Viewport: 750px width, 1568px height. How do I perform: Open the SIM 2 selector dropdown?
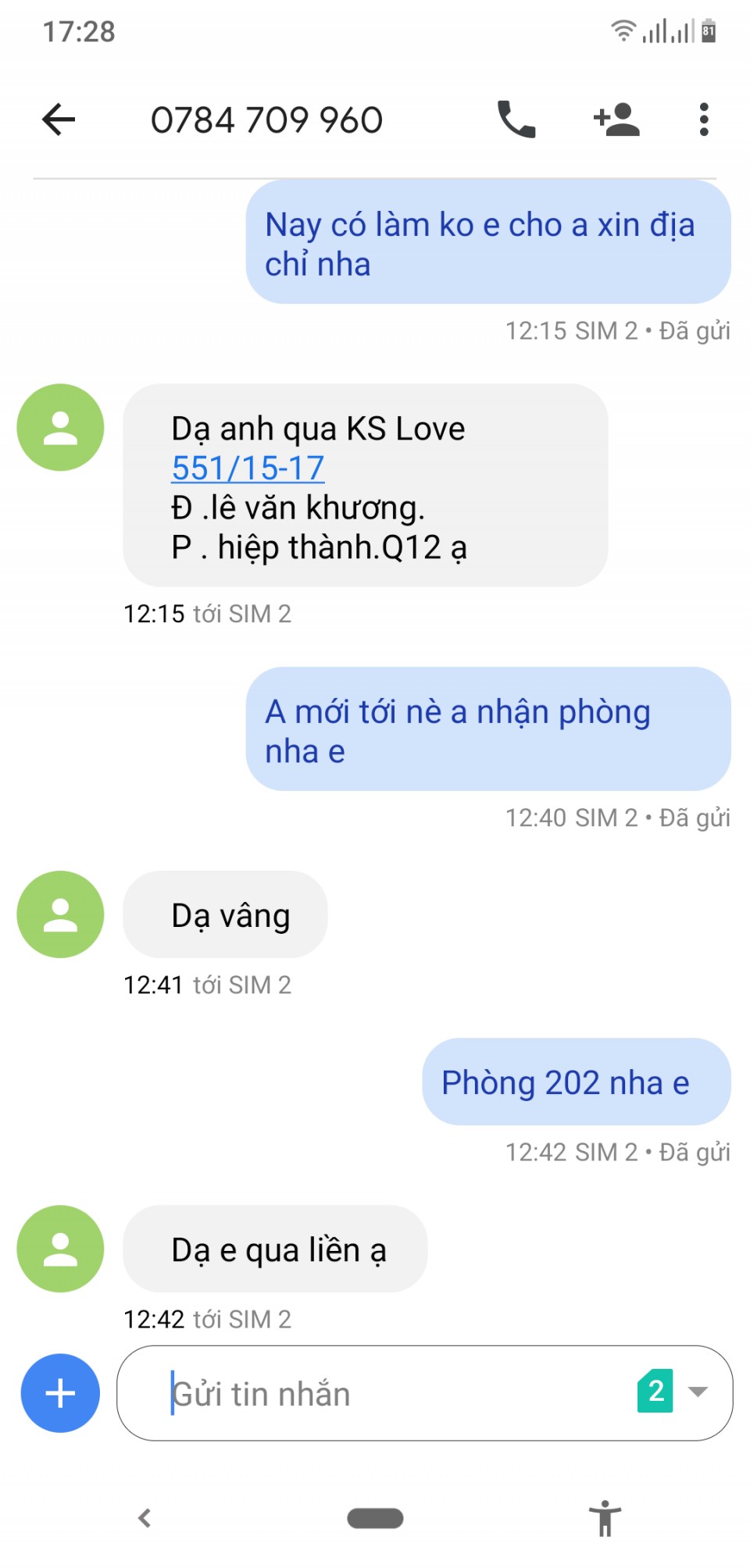[x=673, y=1392]
